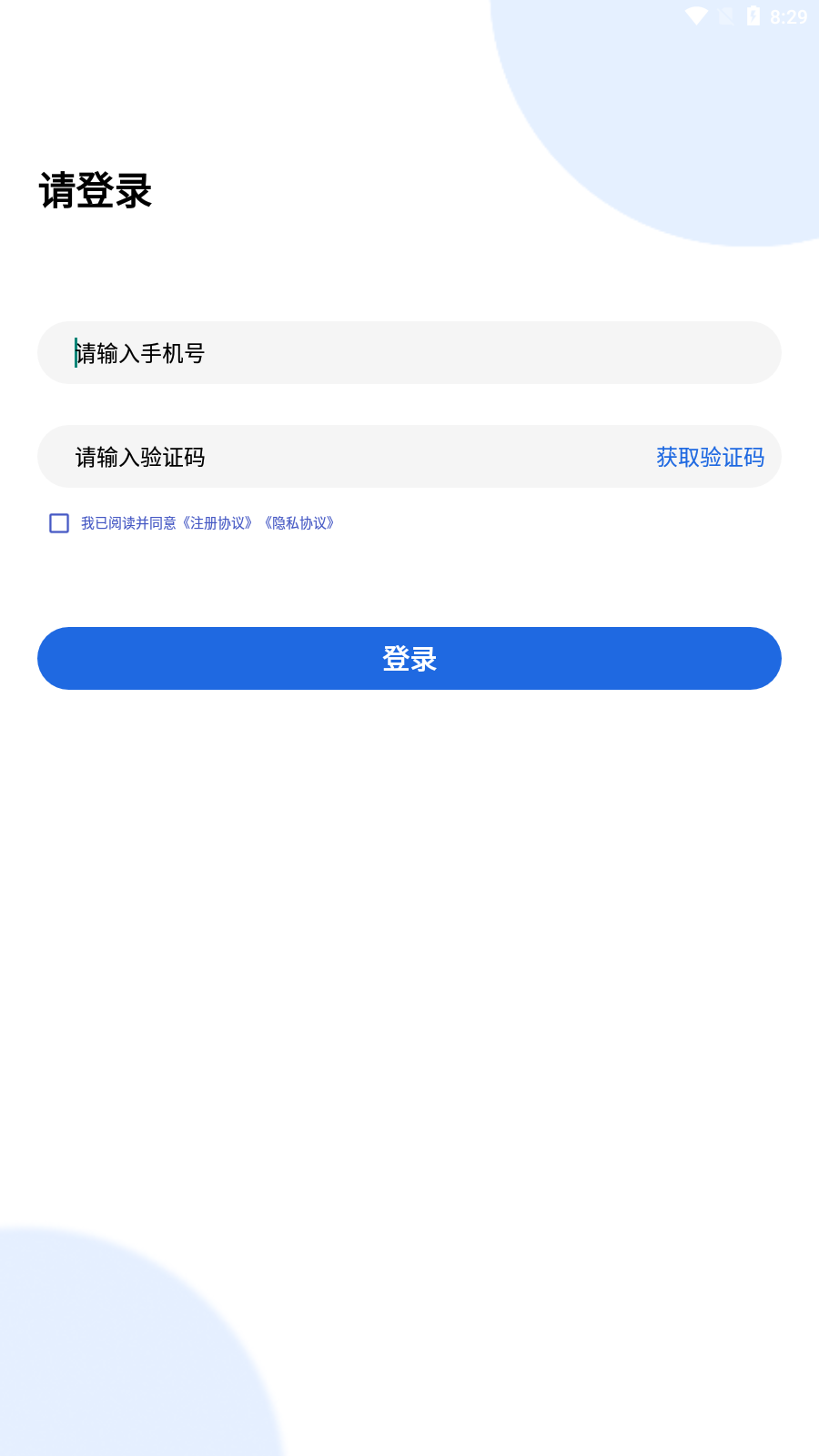Screen dimensions: 819x1456
Task: Tap 获取验证码 to request a code
Action: point(710,457)
